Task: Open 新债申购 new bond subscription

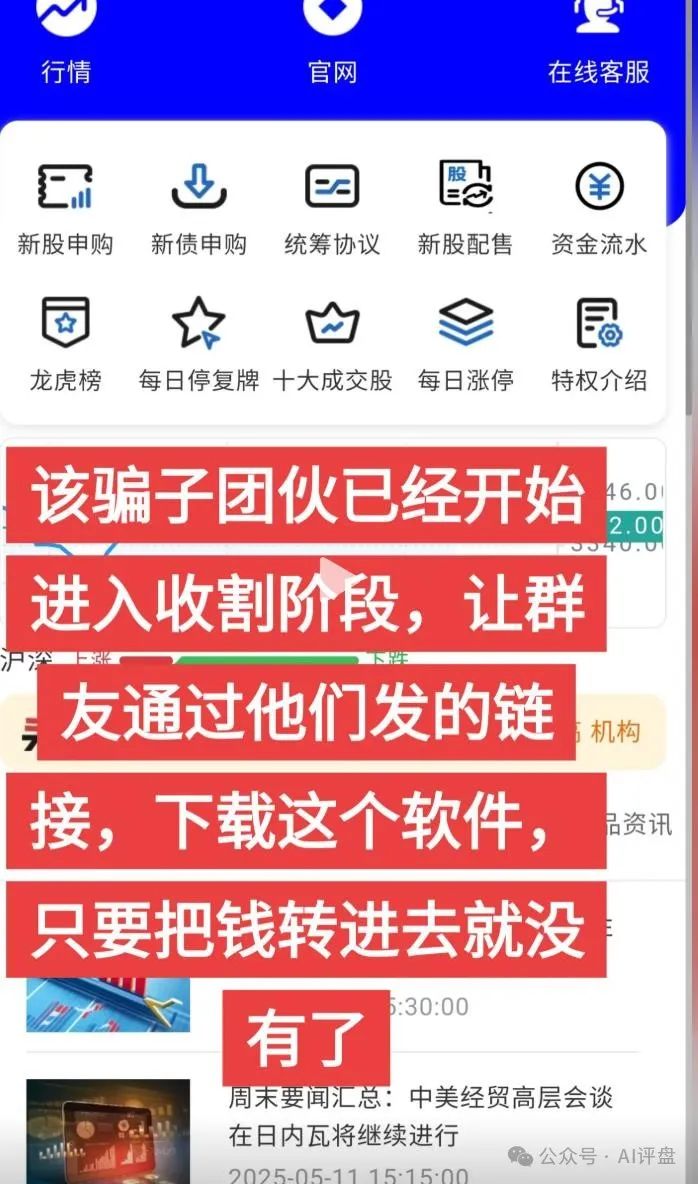Action: pyautogui.click(x=198, y=208)
